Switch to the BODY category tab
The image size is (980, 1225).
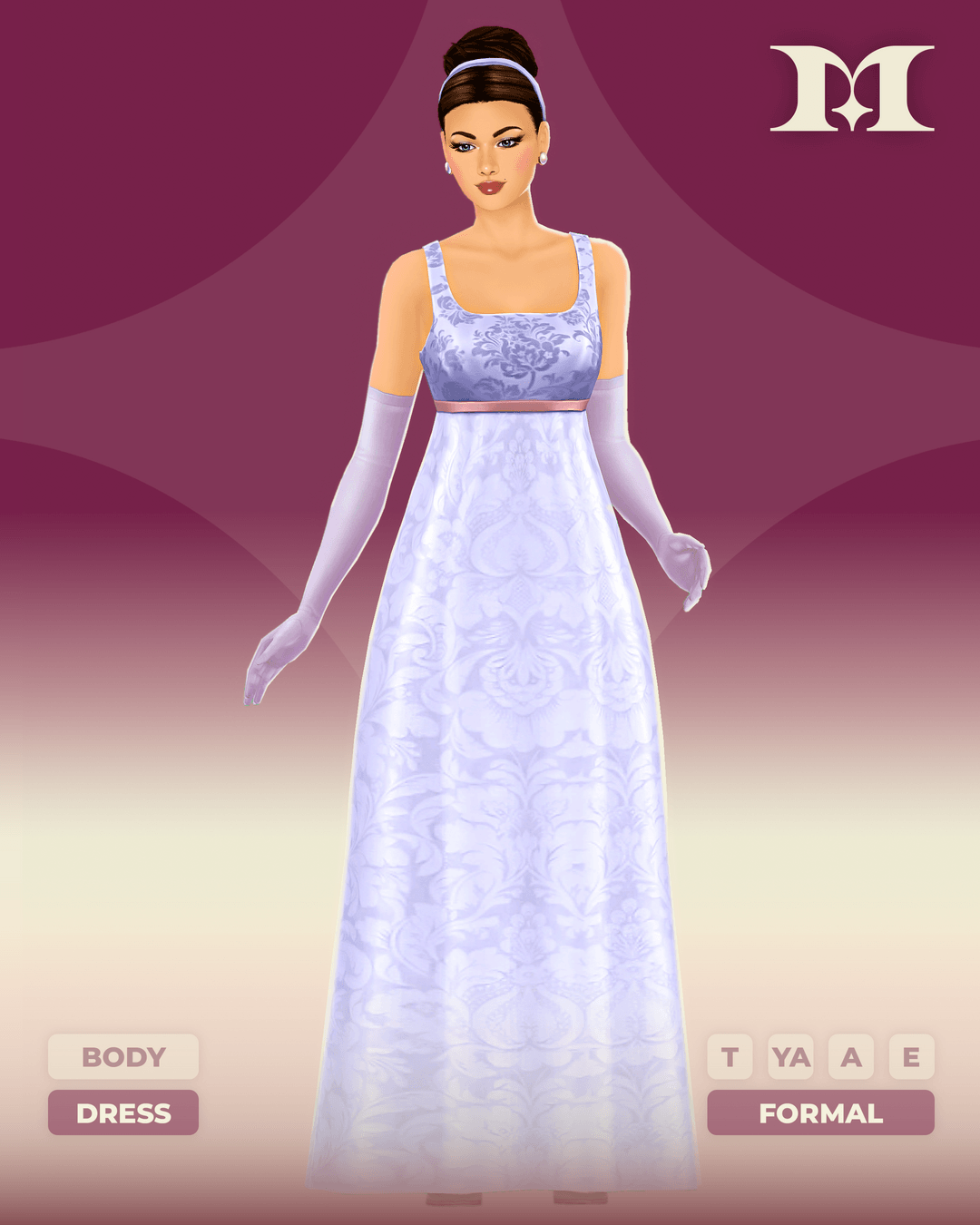click(x=124, y=1056)
